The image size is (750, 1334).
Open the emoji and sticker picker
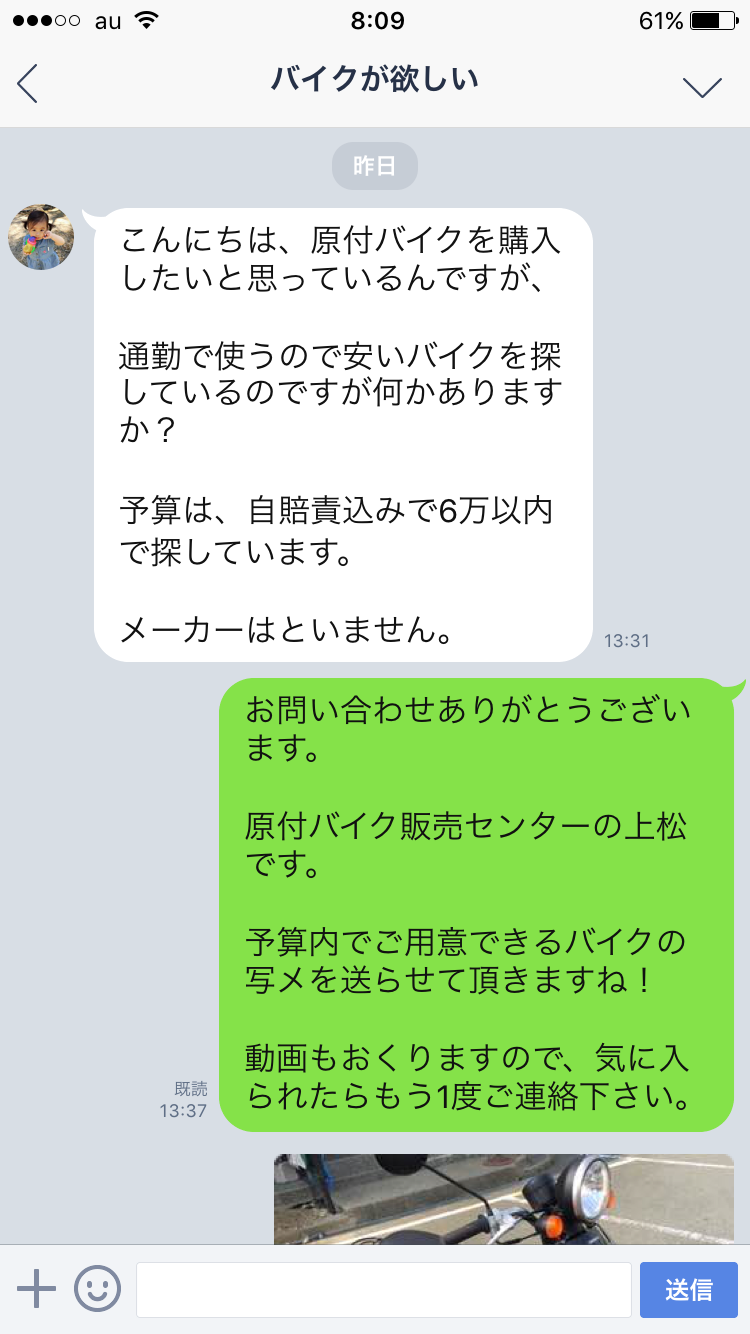[97, 1289]
